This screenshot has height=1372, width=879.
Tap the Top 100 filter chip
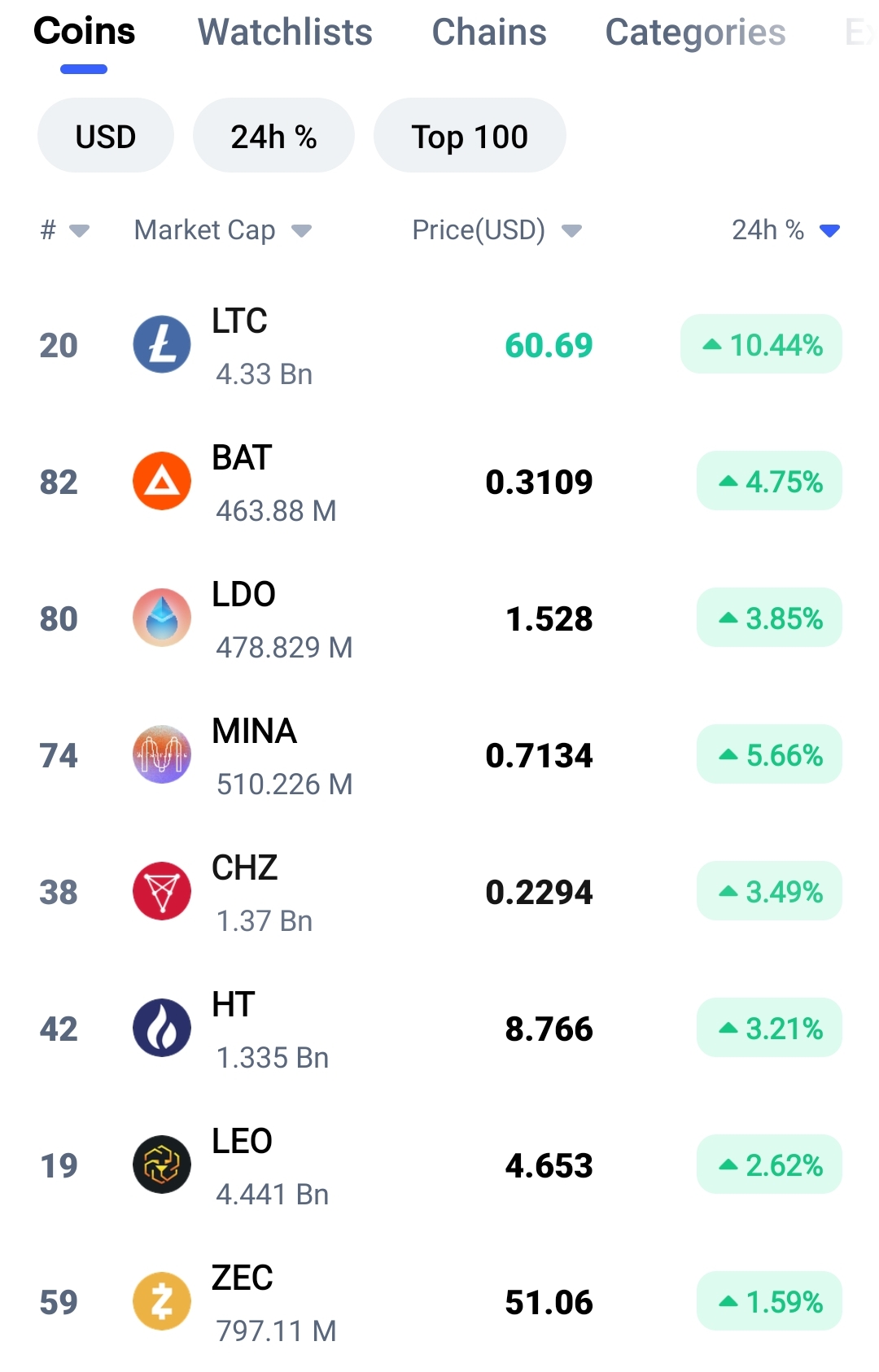point(470,135)
